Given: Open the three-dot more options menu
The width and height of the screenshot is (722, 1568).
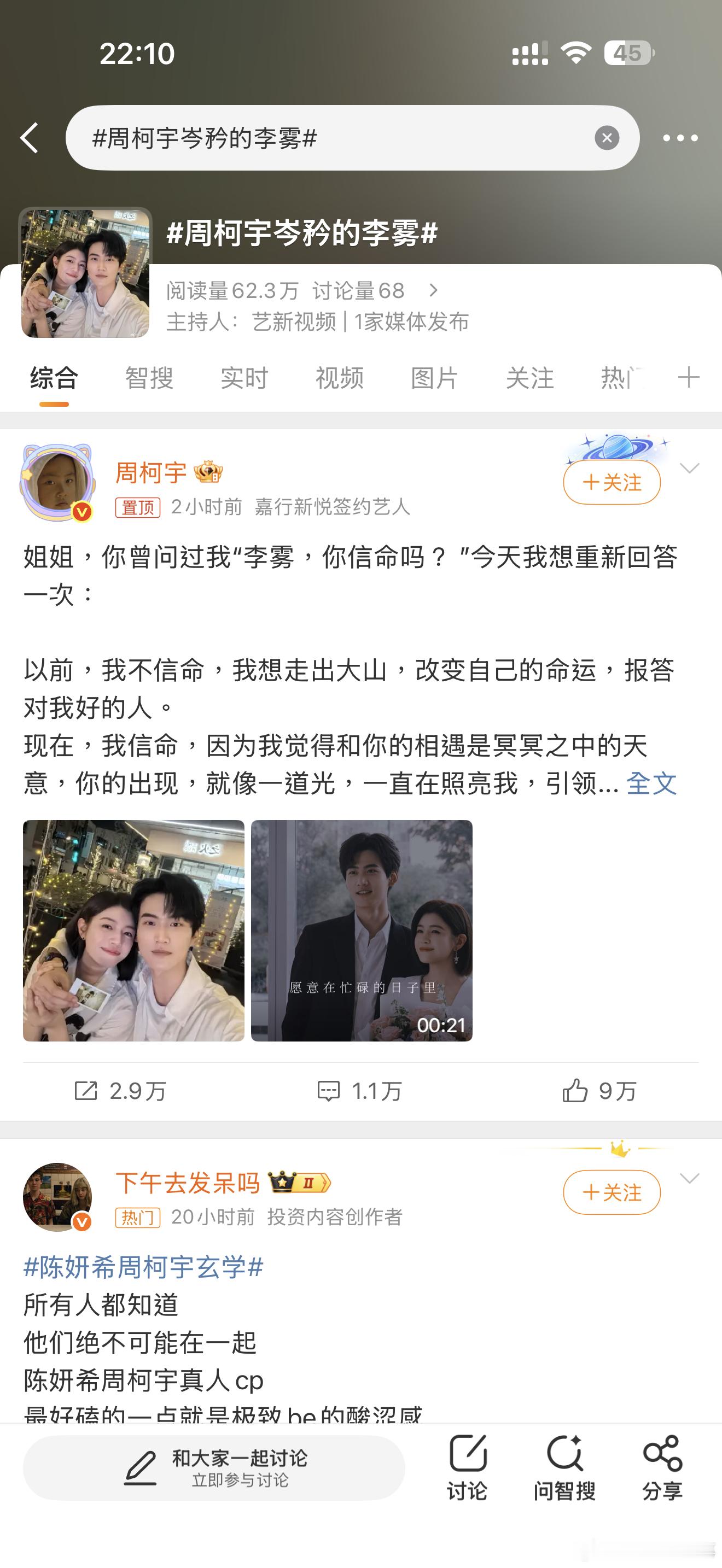Looking at the screenshot, I should [680, 138].
